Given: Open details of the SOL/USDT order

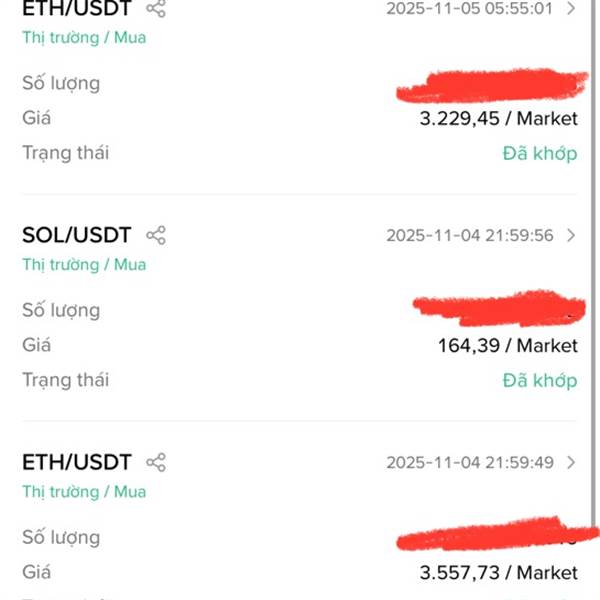Looking at the screenshot, I should click(571, 236).
